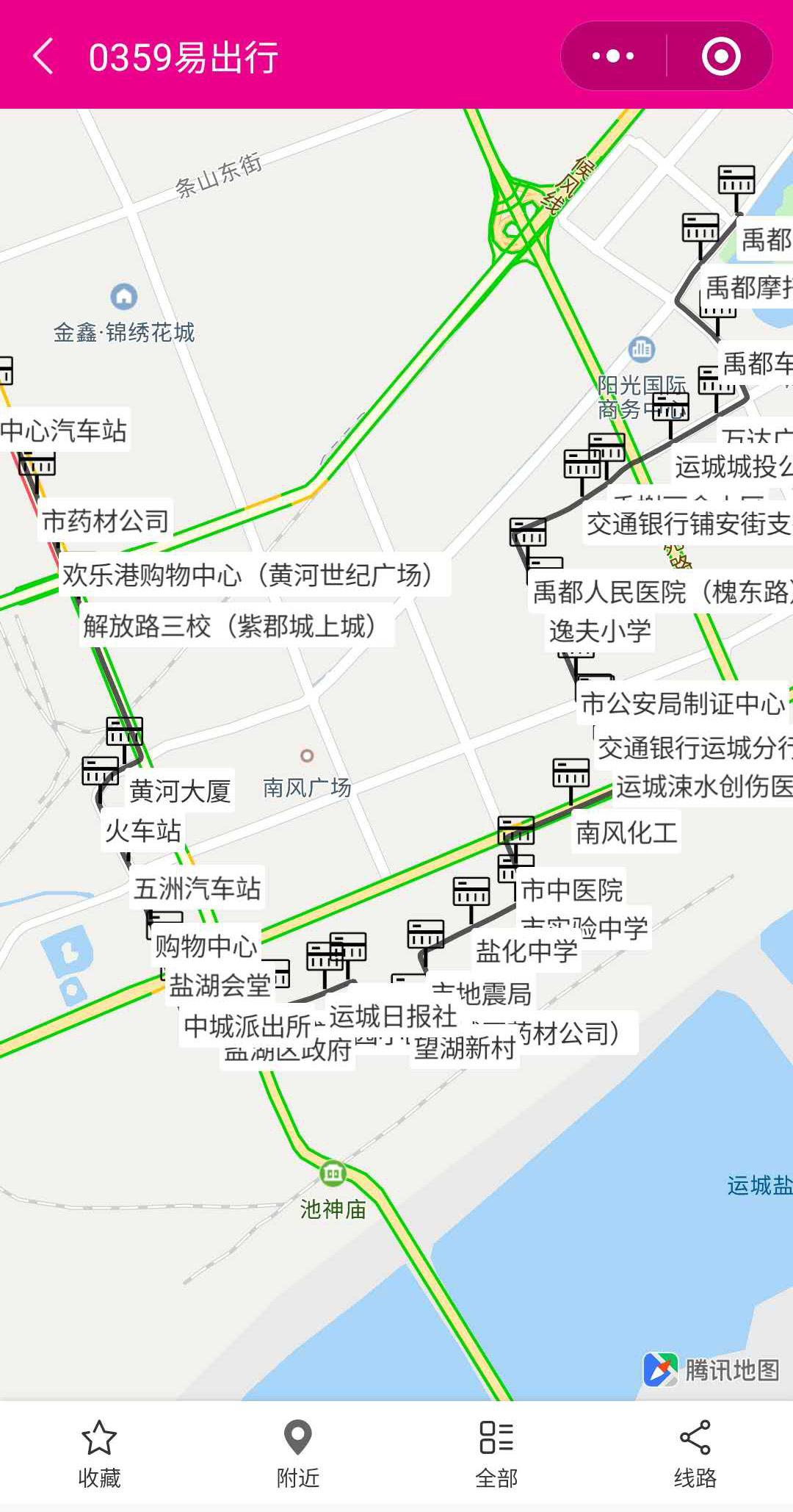Go back from 0359易出行

44,57
